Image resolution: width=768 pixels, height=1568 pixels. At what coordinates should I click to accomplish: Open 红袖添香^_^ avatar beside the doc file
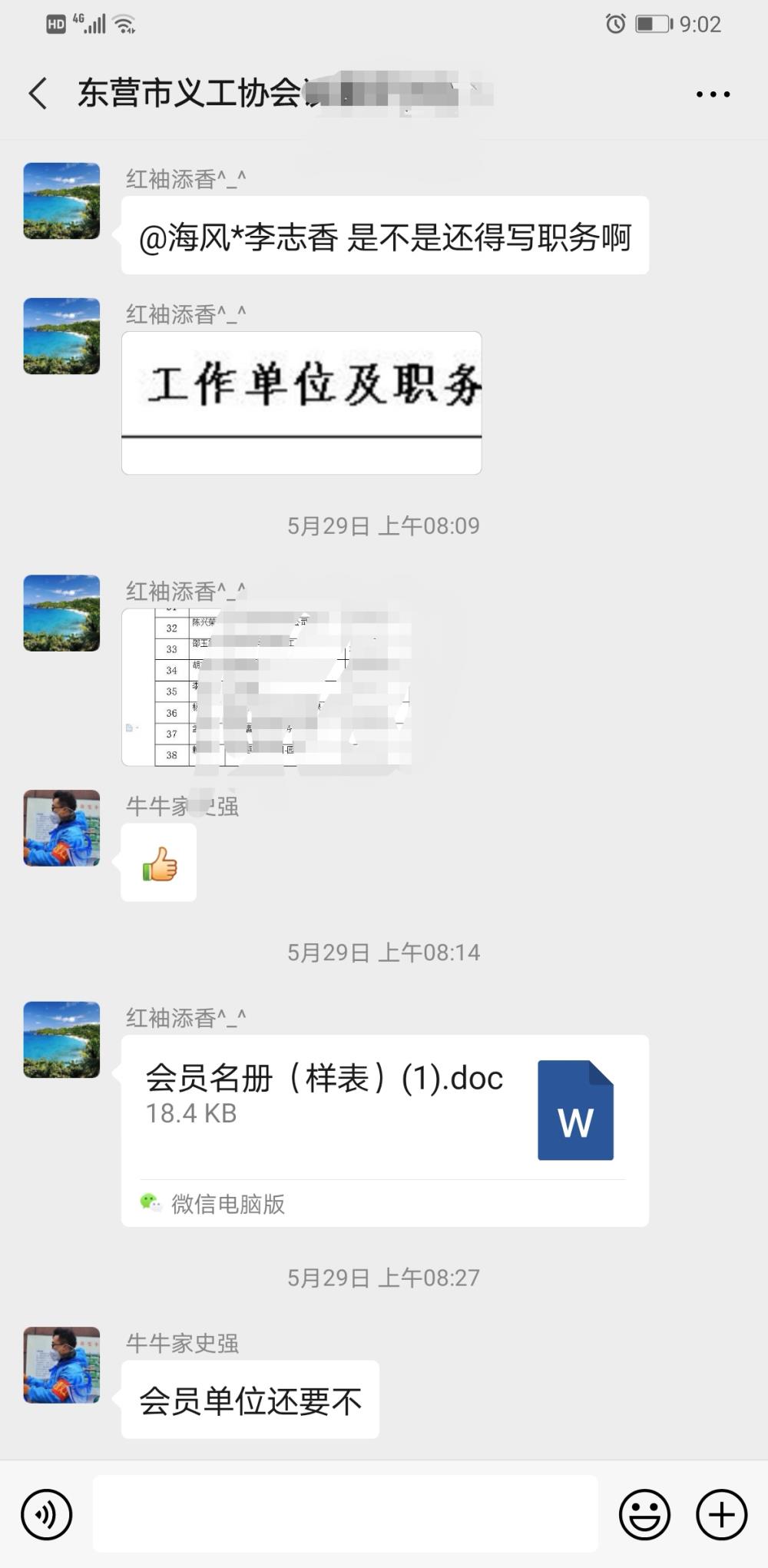point(61,1039)
